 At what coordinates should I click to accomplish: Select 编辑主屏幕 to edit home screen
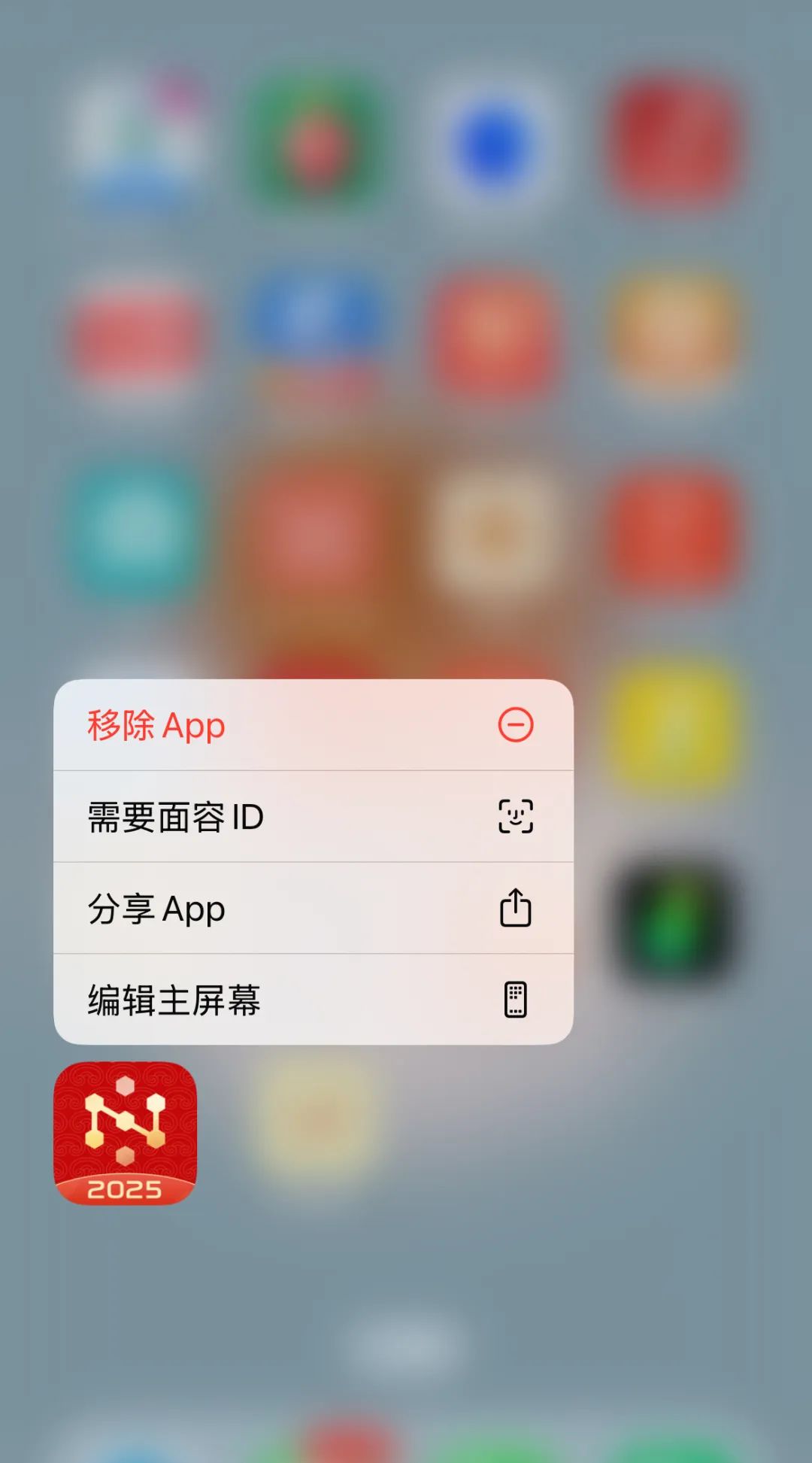click(x=313, y=1000)
